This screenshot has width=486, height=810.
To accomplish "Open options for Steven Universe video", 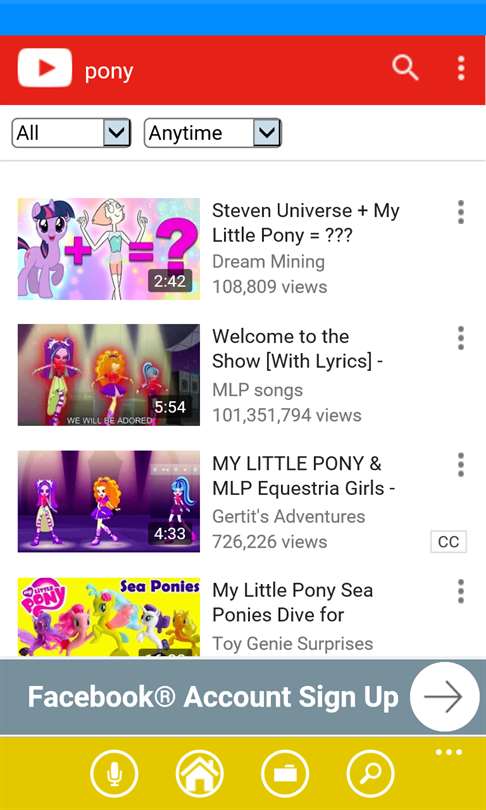I will [x=461, y=212].
